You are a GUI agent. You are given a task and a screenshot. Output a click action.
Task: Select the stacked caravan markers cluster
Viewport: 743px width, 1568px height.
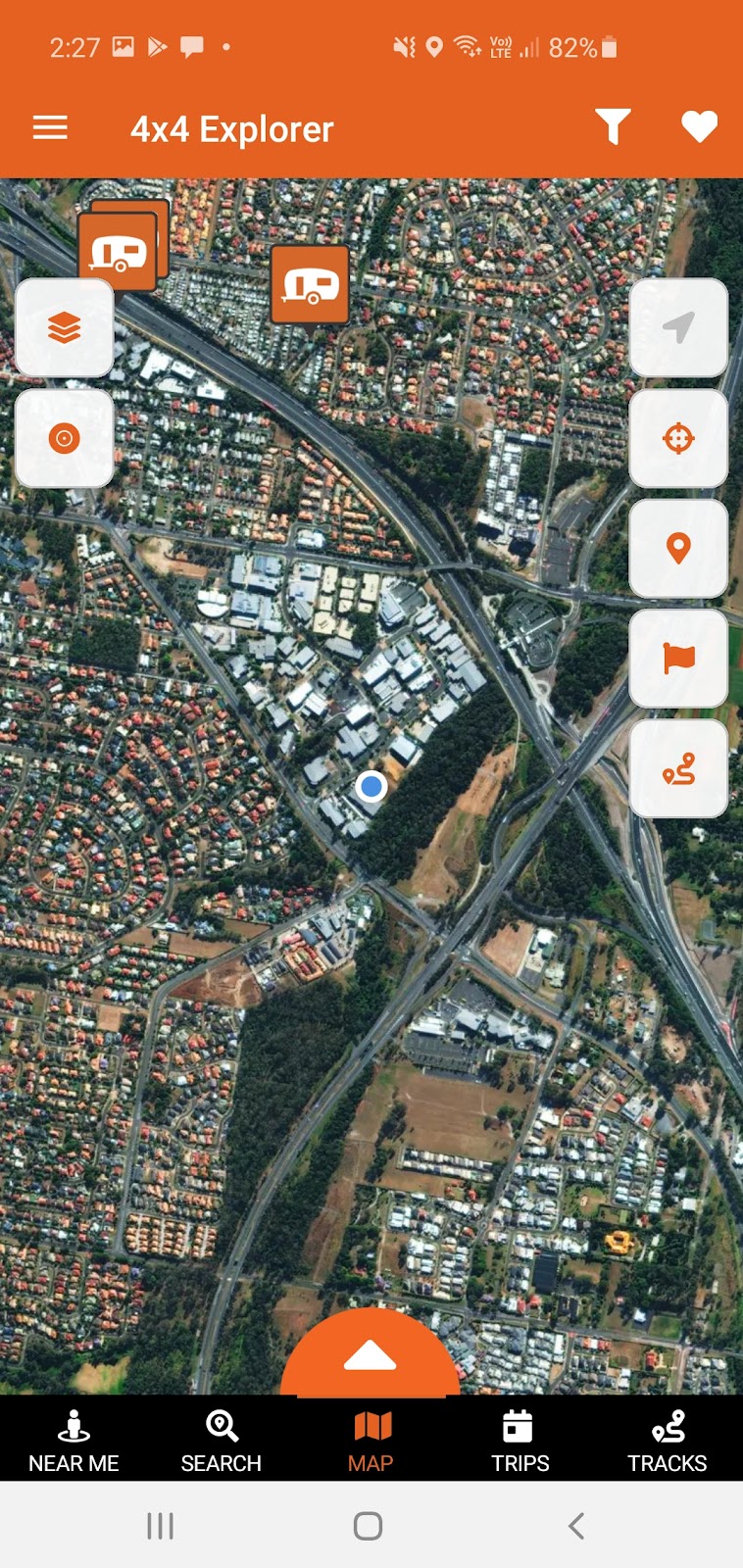pos(123,245)
